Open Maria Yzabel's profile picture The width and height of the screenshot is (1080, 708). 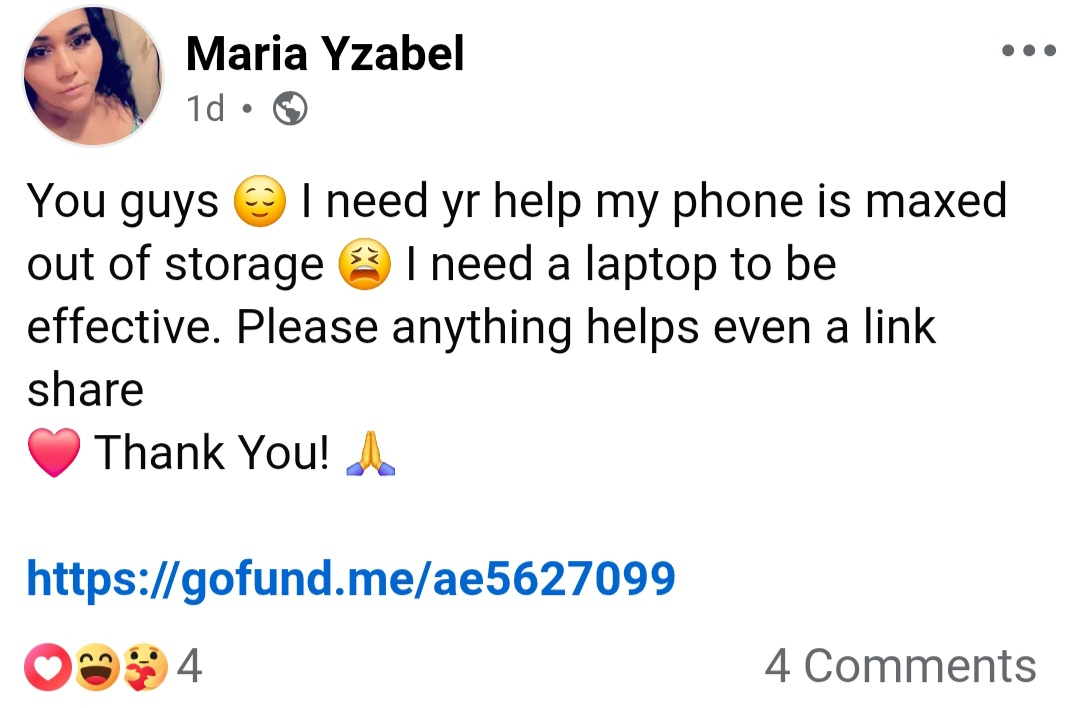click(x=92, y=77)
